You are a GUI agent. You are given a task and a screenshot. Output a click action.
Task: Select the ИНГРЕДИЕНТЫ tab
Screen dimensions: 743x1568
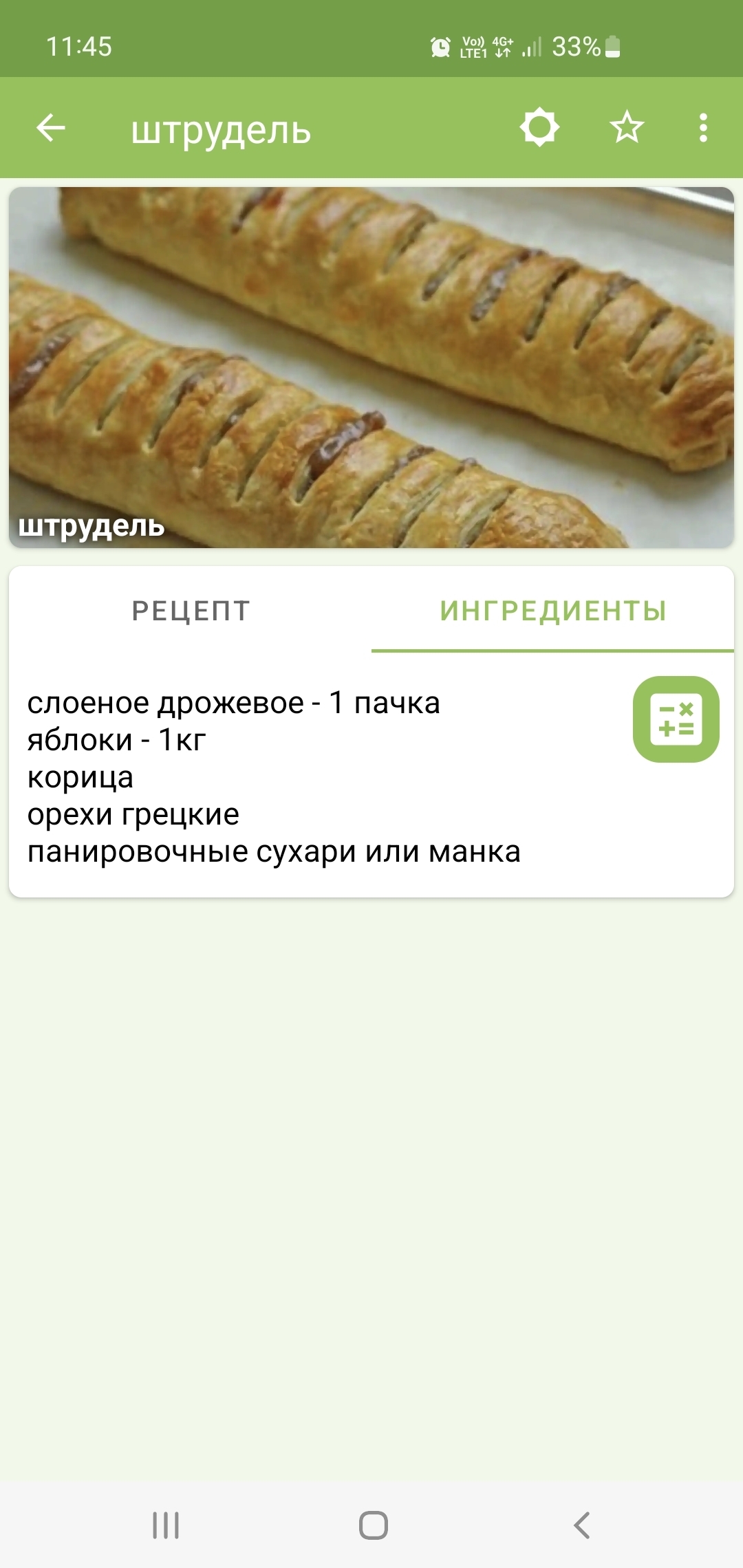(553, 611)
